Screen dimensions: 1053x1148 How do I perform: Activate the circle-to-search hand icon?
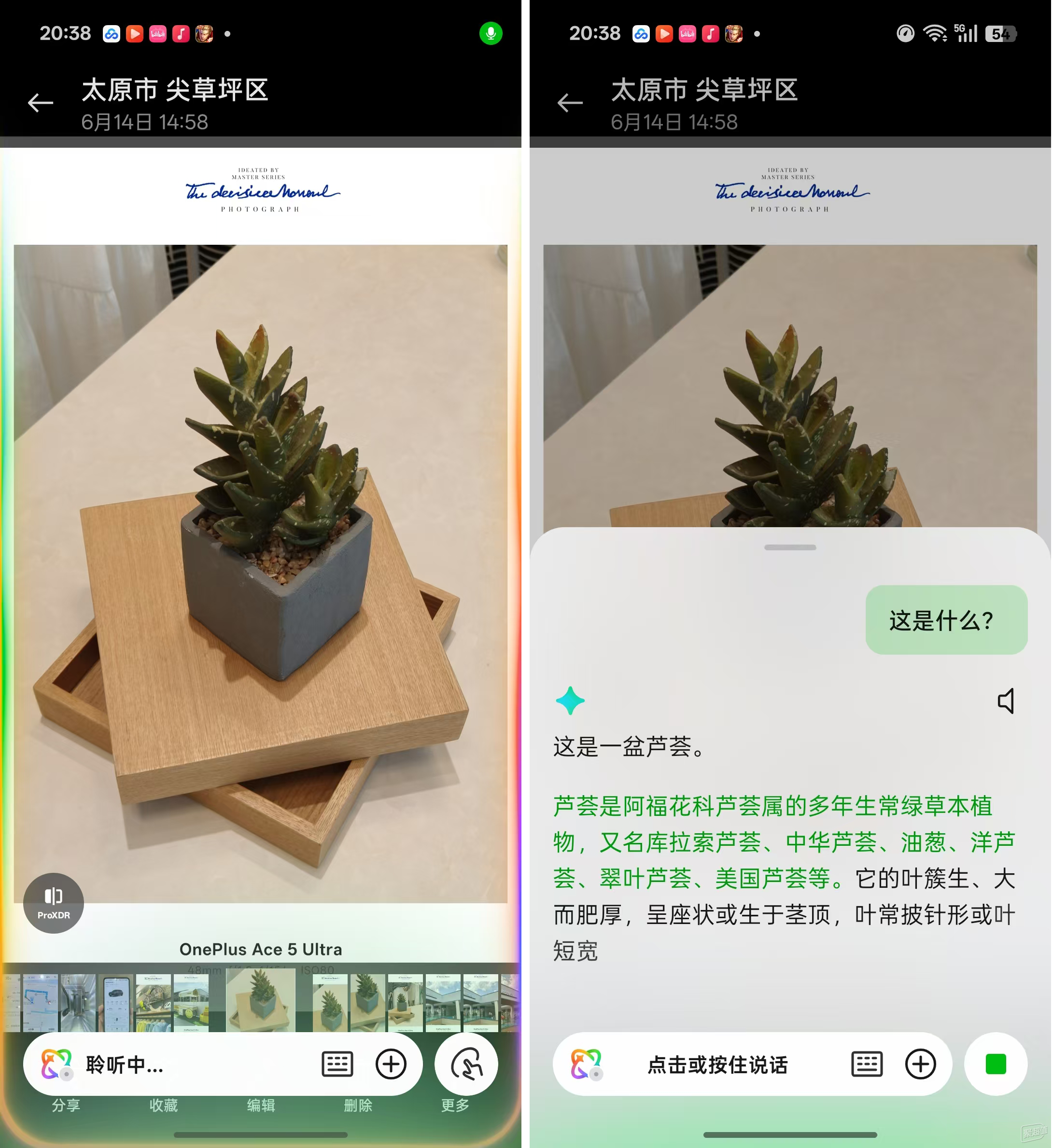[466, 1064]
